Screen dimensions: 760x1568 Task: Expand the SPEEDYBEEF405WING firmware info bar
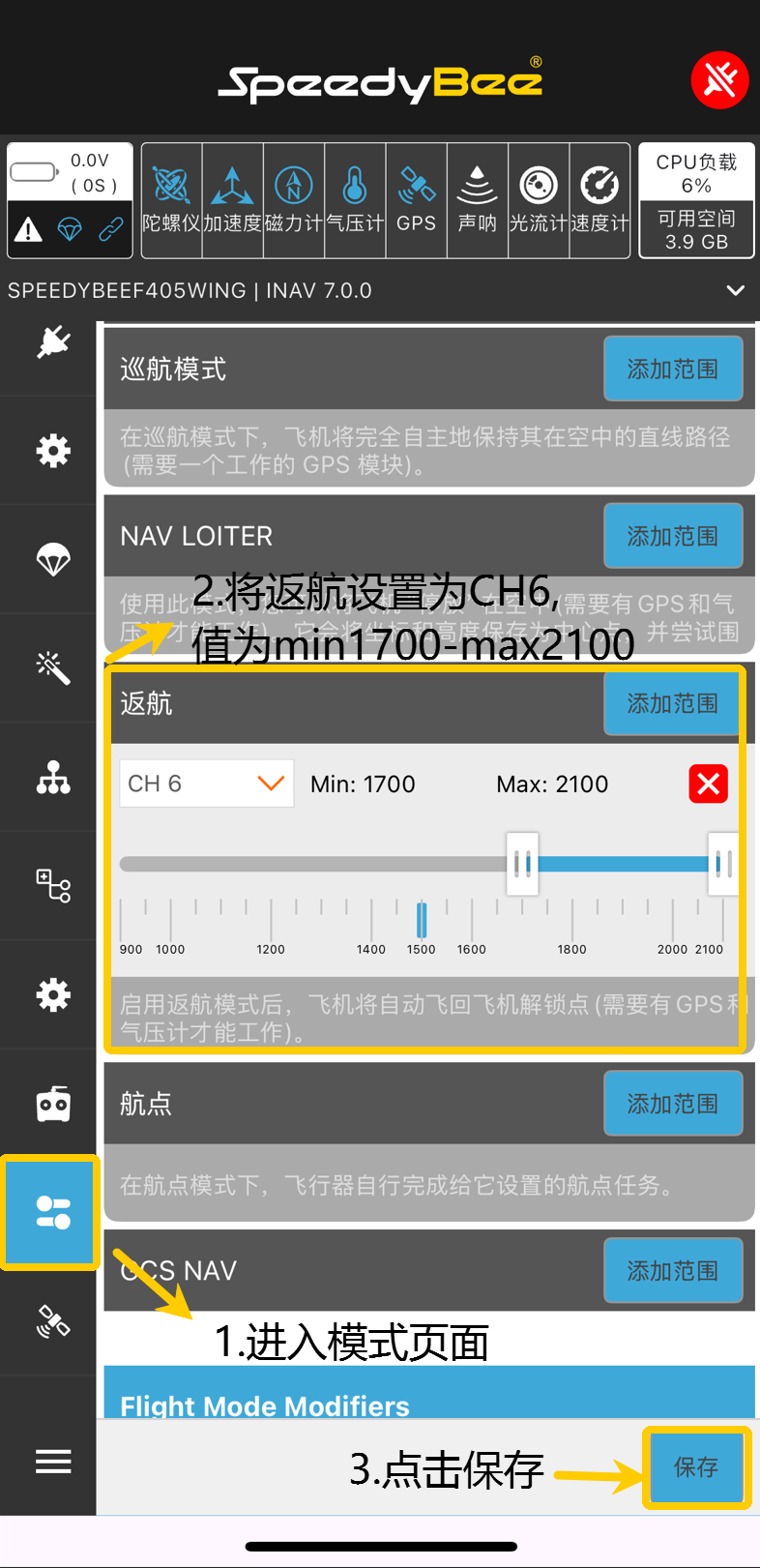[735, 290]
